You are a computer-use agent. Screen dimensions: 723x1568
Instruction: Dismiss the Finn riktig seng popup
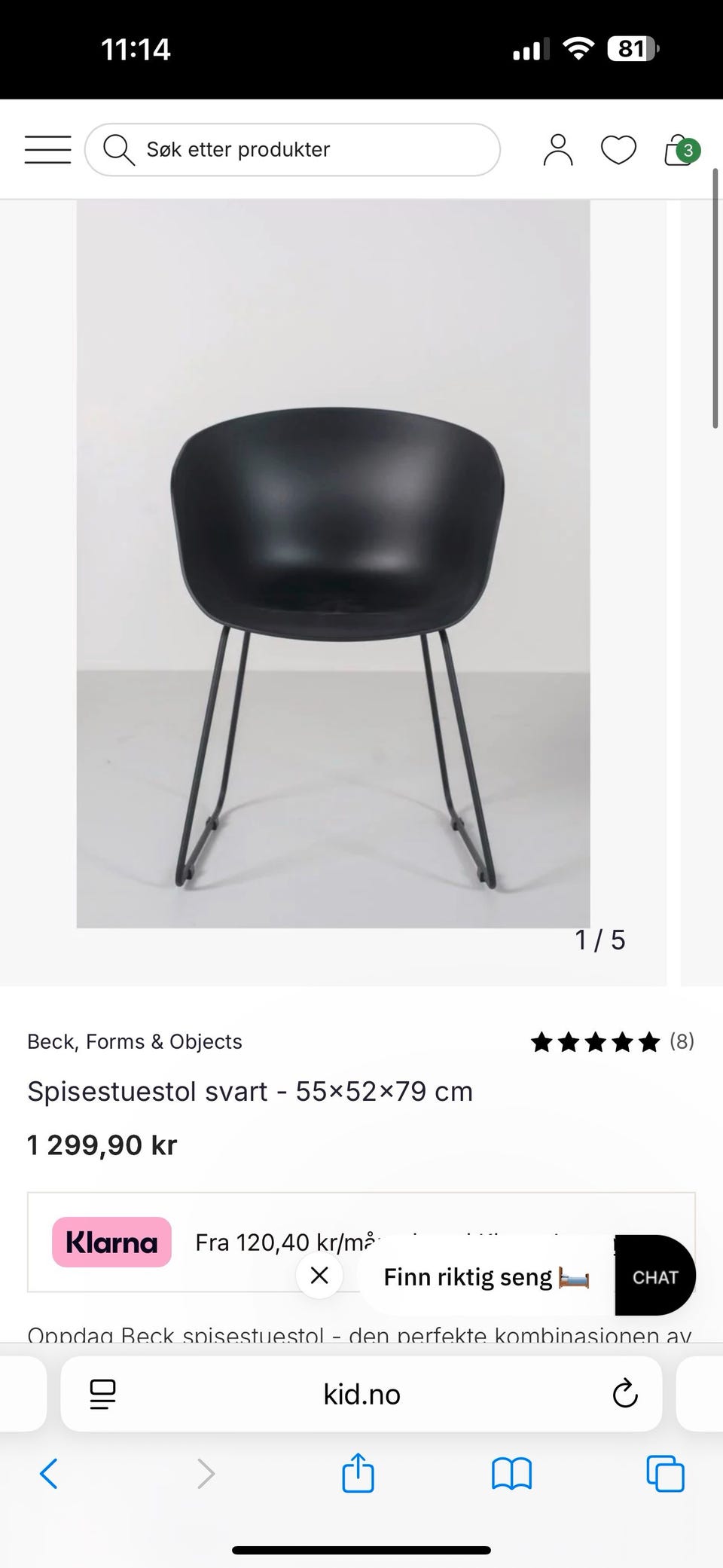pyautogui.click(x=319, y=1276)
